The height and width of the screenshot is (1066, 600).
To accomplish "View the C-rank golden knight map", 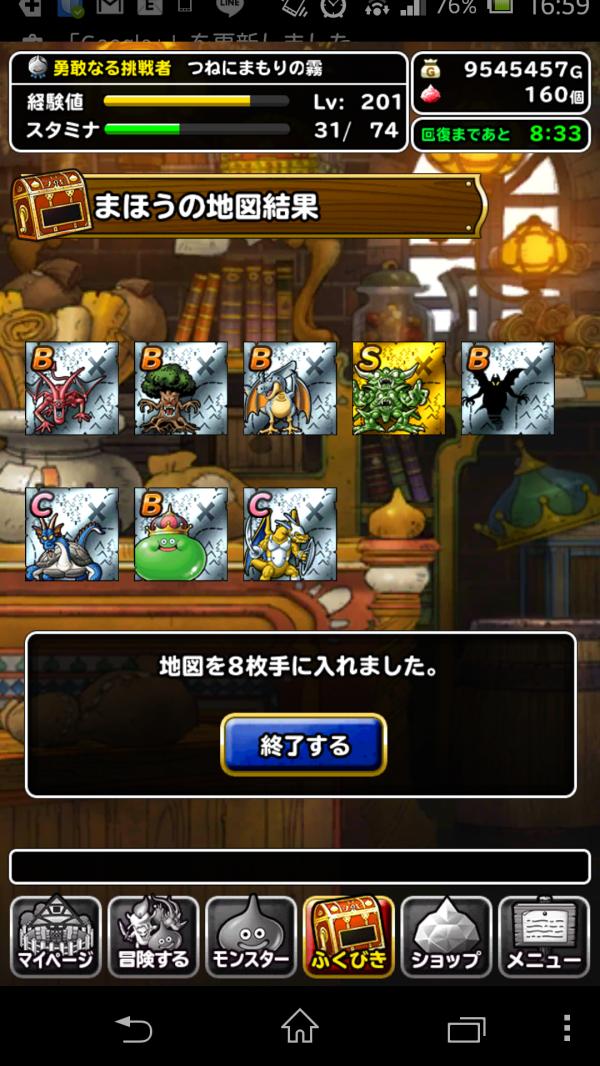I will coord(290,534).
